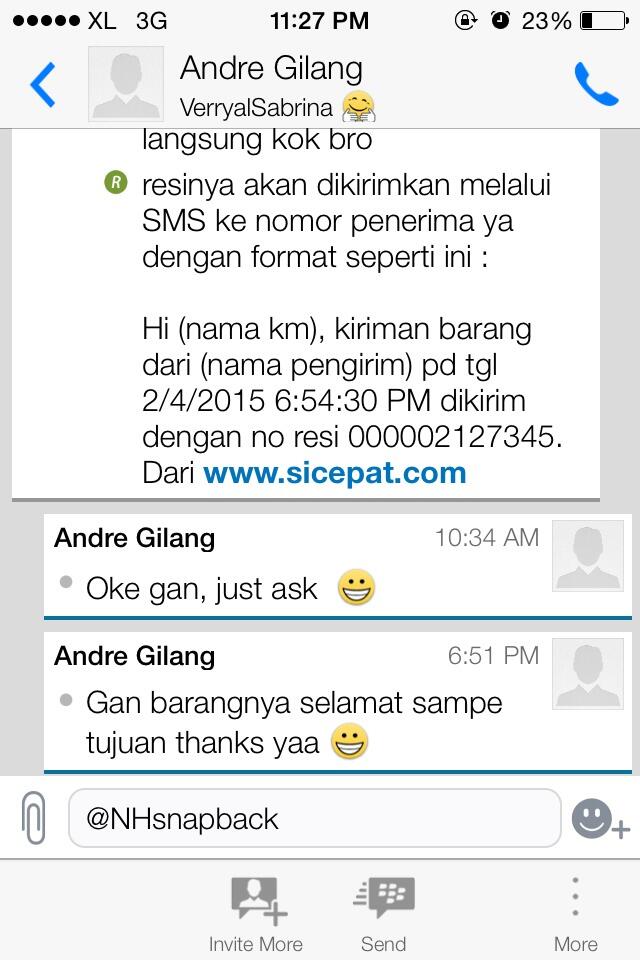Screen dimensions: 640x960
Task: Open the emoticon picker
Action: tap(598, 819)
